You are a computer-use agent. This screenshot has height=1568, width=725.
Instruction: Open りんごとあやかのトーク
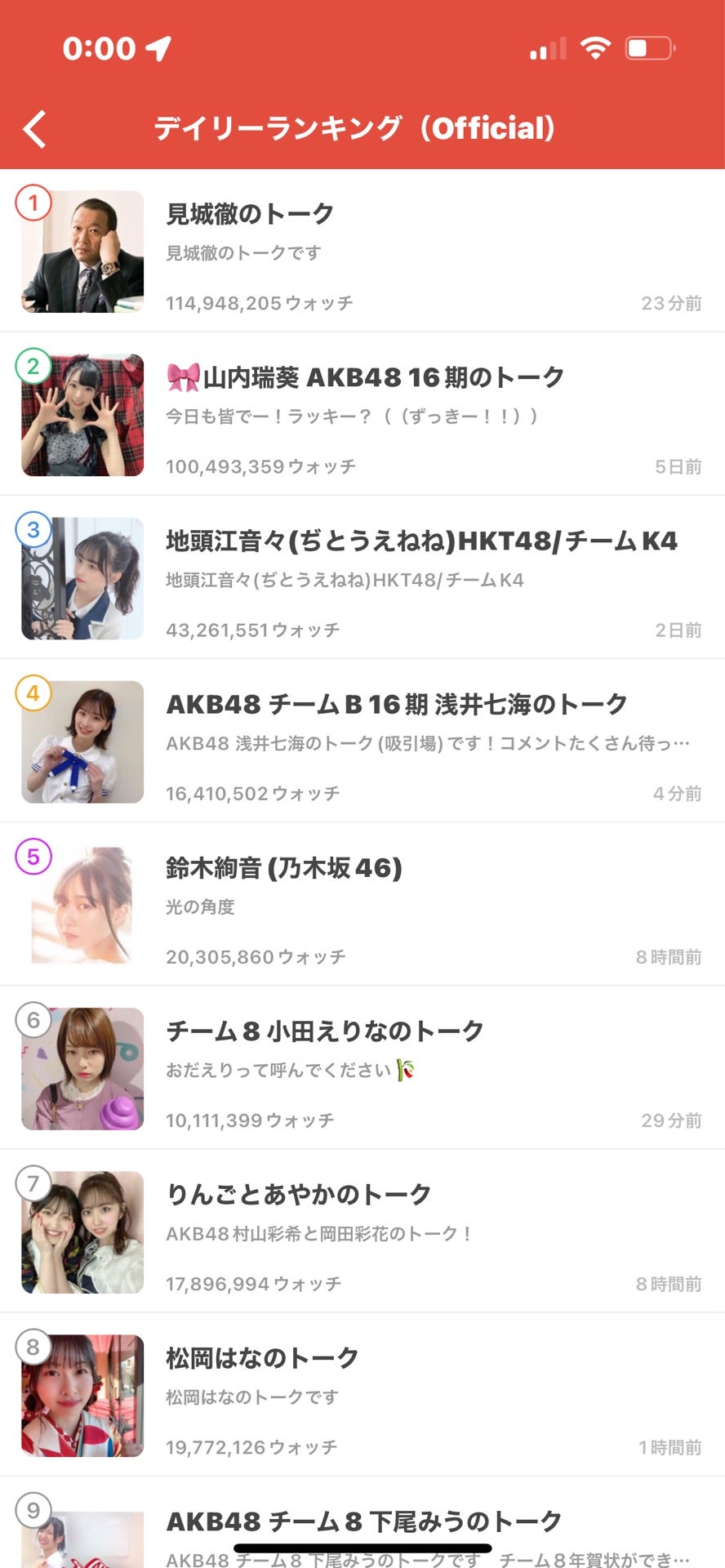point(362,1231)
